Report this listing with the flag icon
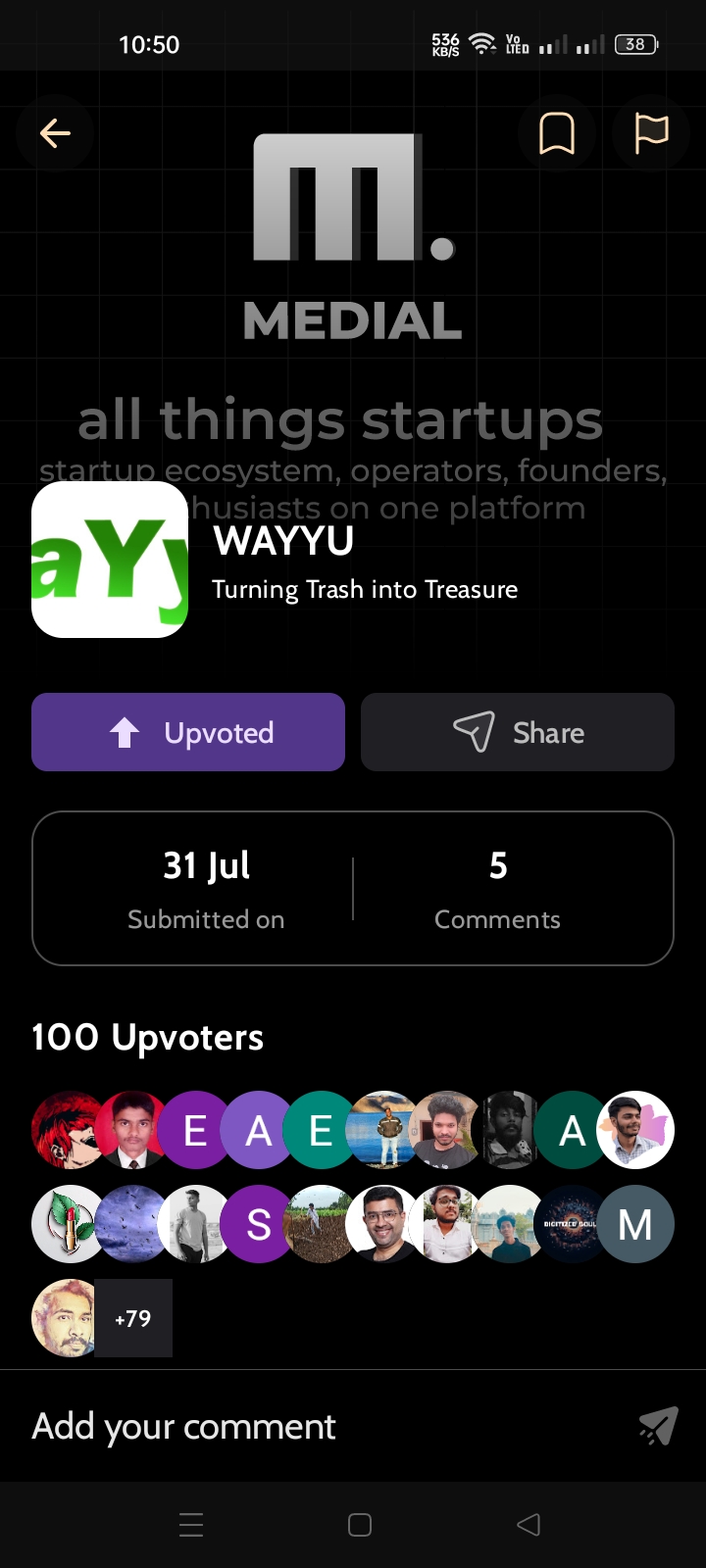This screenshot has width=706, height=1568. coord(651,133)
